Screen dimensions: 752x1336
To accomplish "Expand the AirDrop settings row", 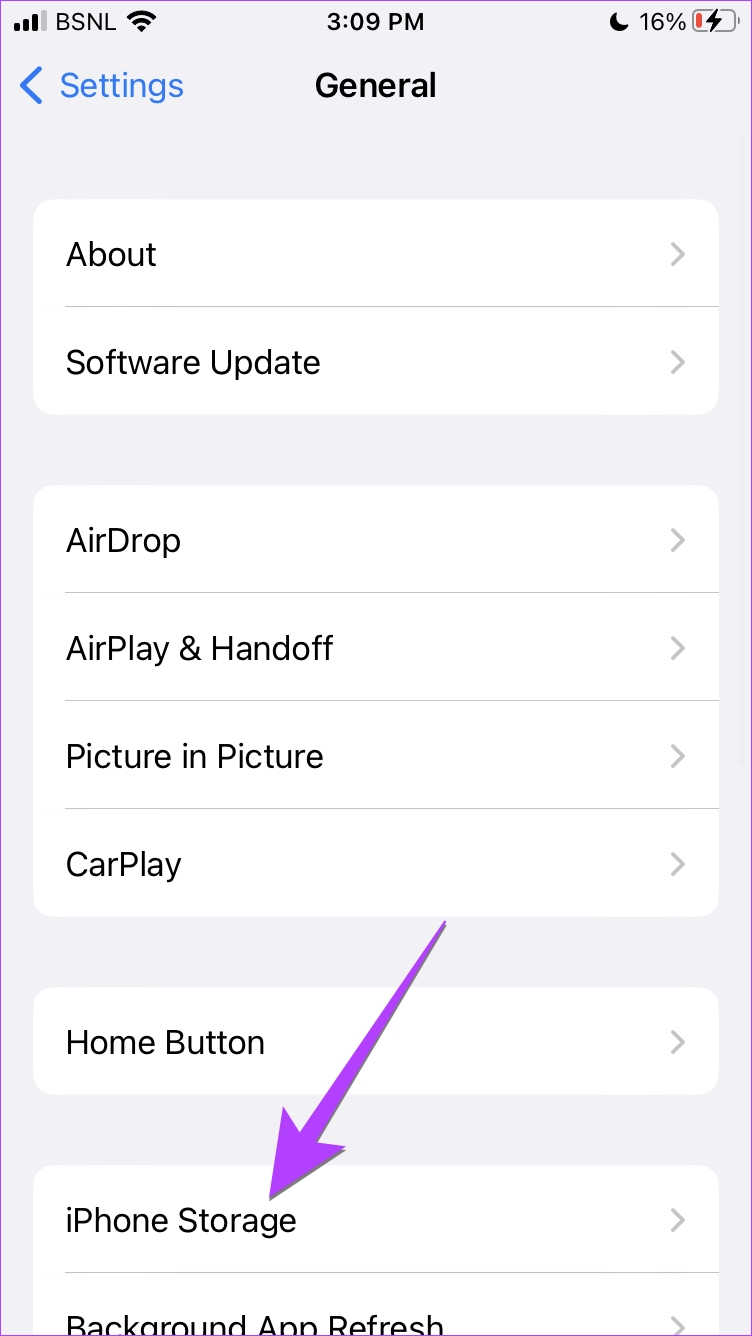I will 376,540.
